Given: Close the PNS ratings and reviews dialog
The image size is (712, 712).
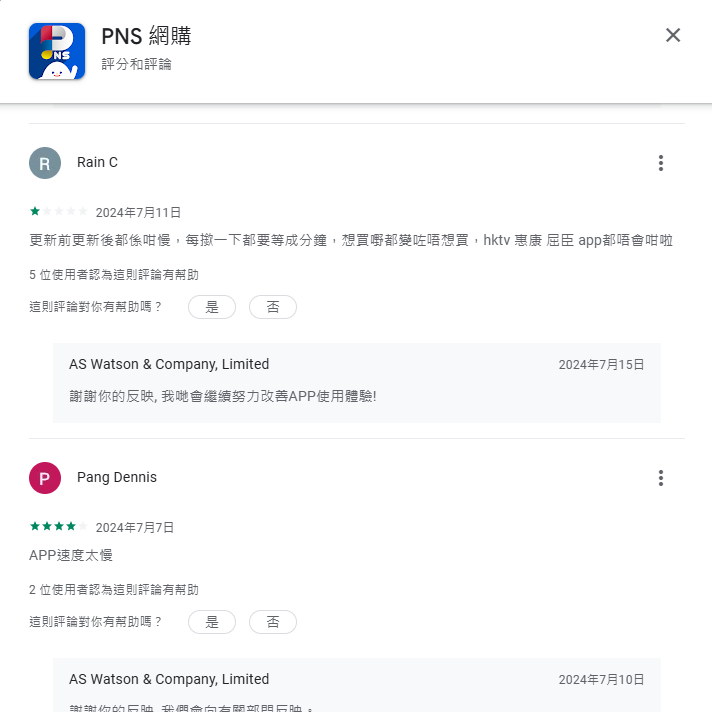Looking at the screenshot, I should [x=673, y=36].
